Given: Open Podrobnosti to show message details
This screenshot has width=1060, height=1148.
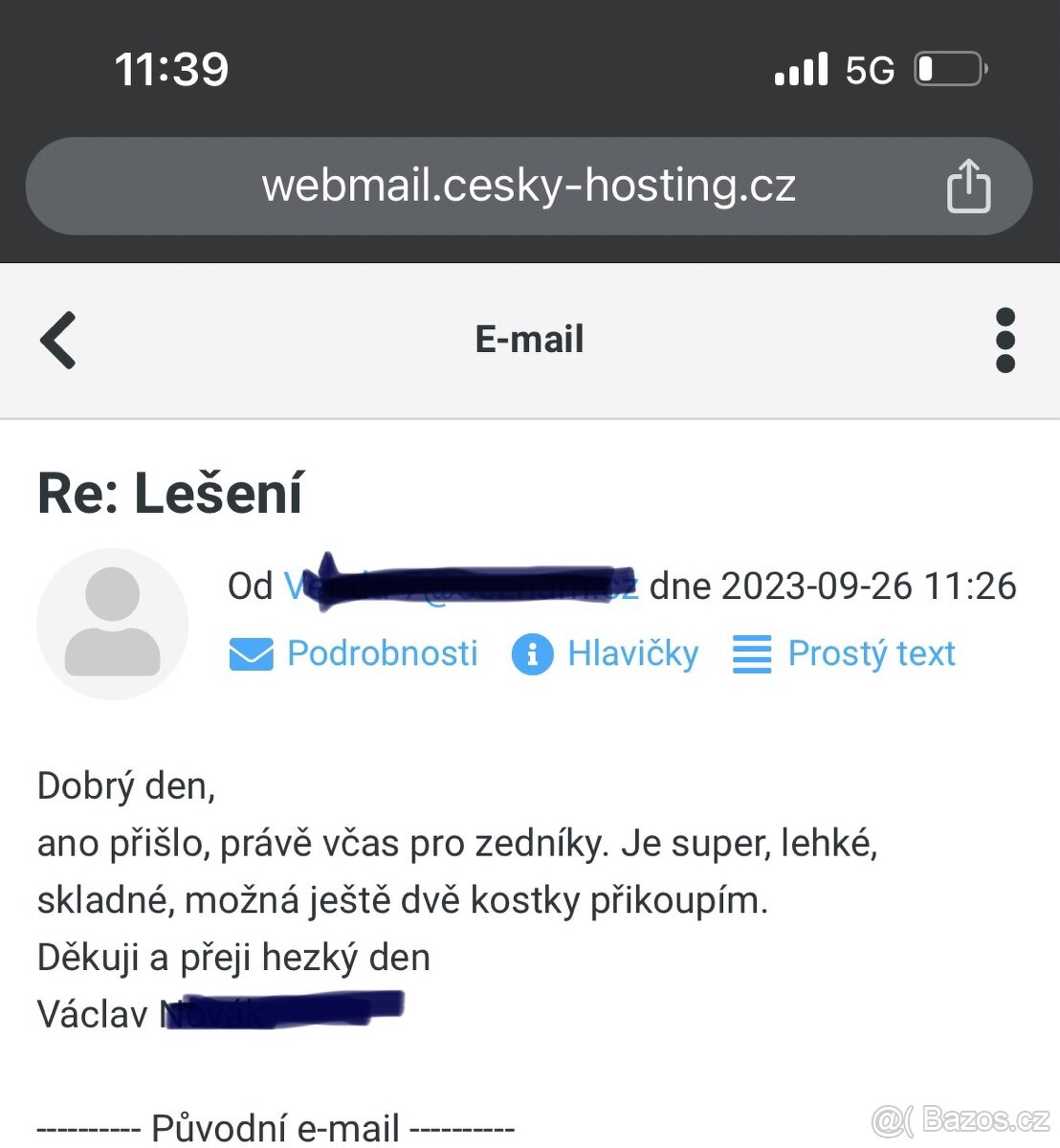Looking at the screenshot, I should pos(382,654).
